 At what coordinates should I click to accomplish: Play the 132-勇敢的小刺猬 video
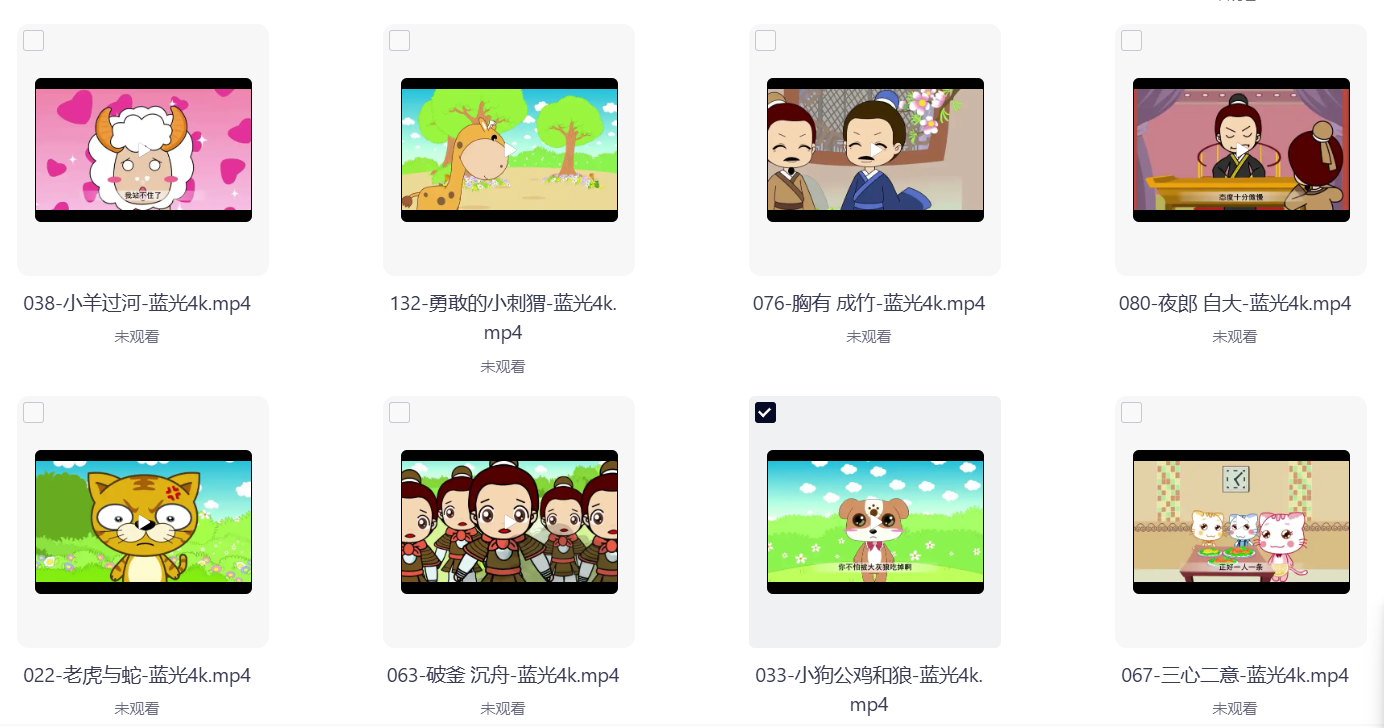point(509,150)
